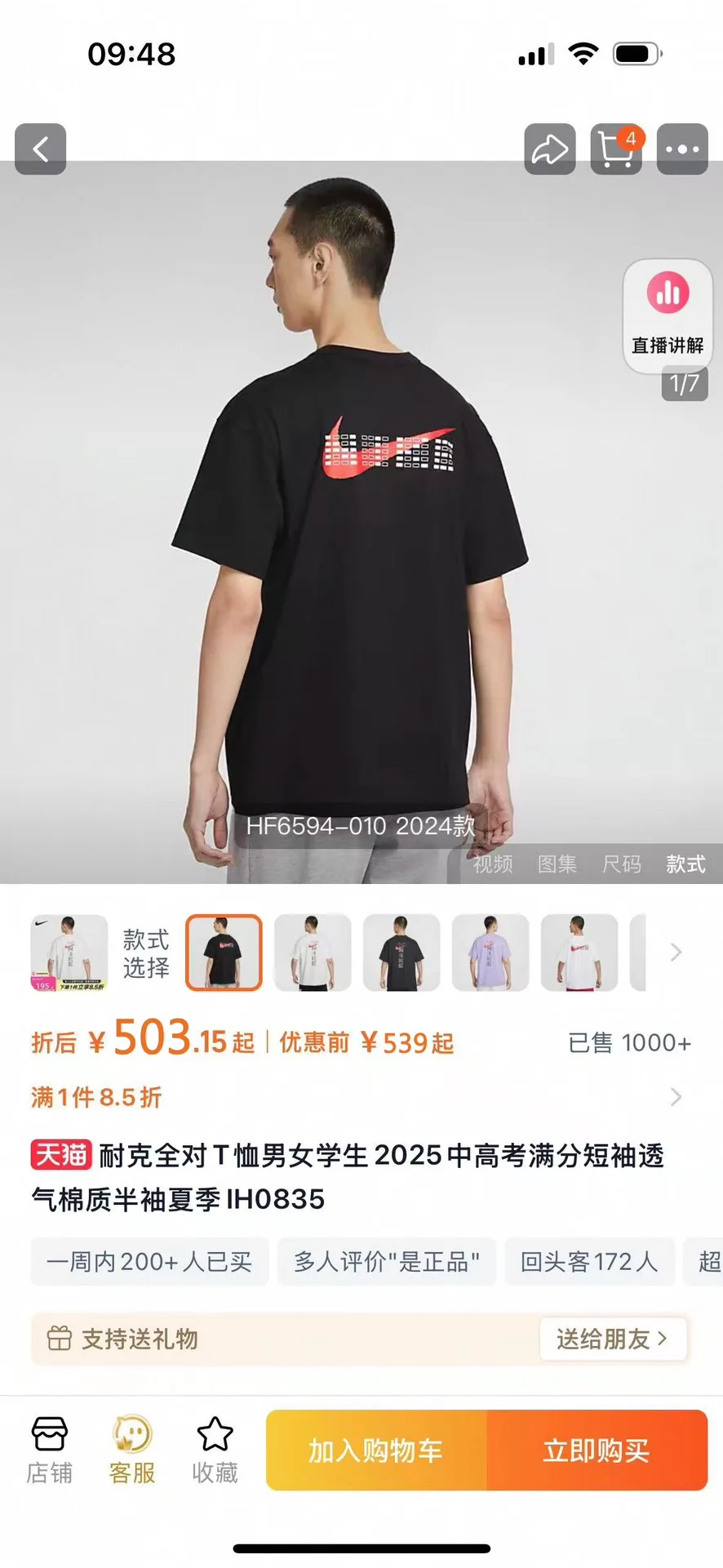
Task: Tap the 回头客172人 chip
Action: click(589, 1262)
